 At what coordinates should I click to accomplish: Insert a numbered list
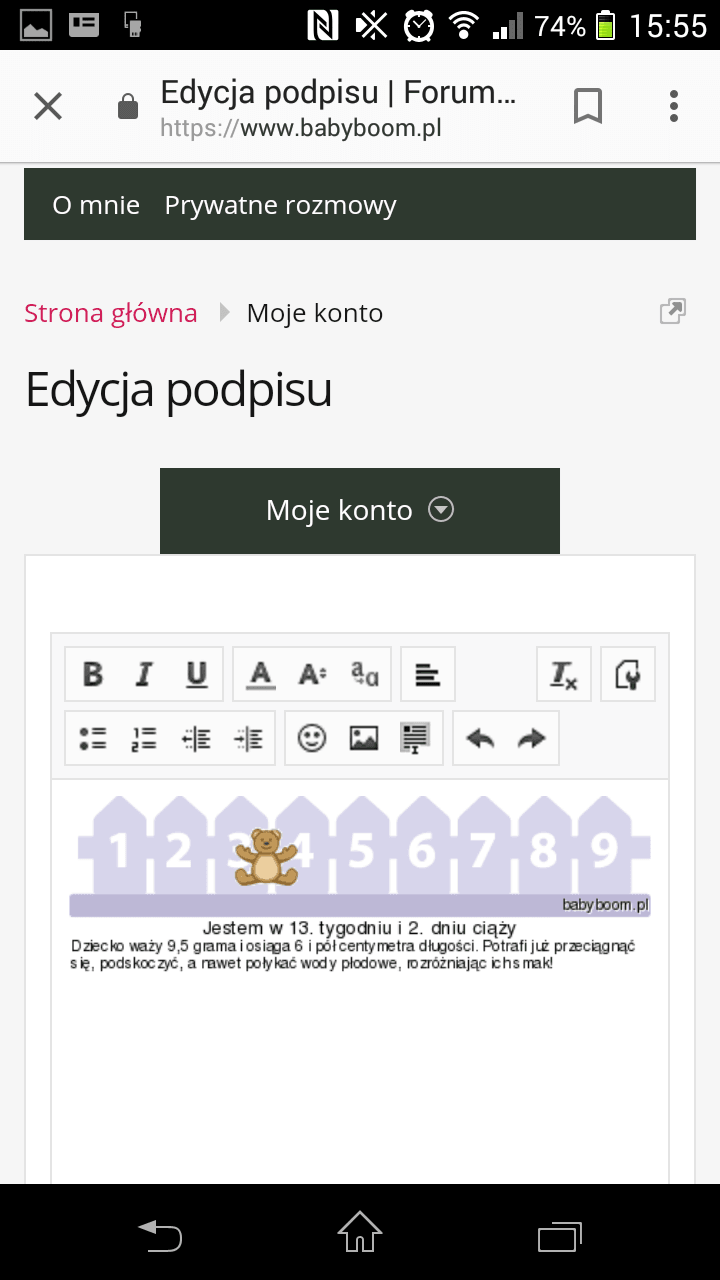(x=144, y=738)
